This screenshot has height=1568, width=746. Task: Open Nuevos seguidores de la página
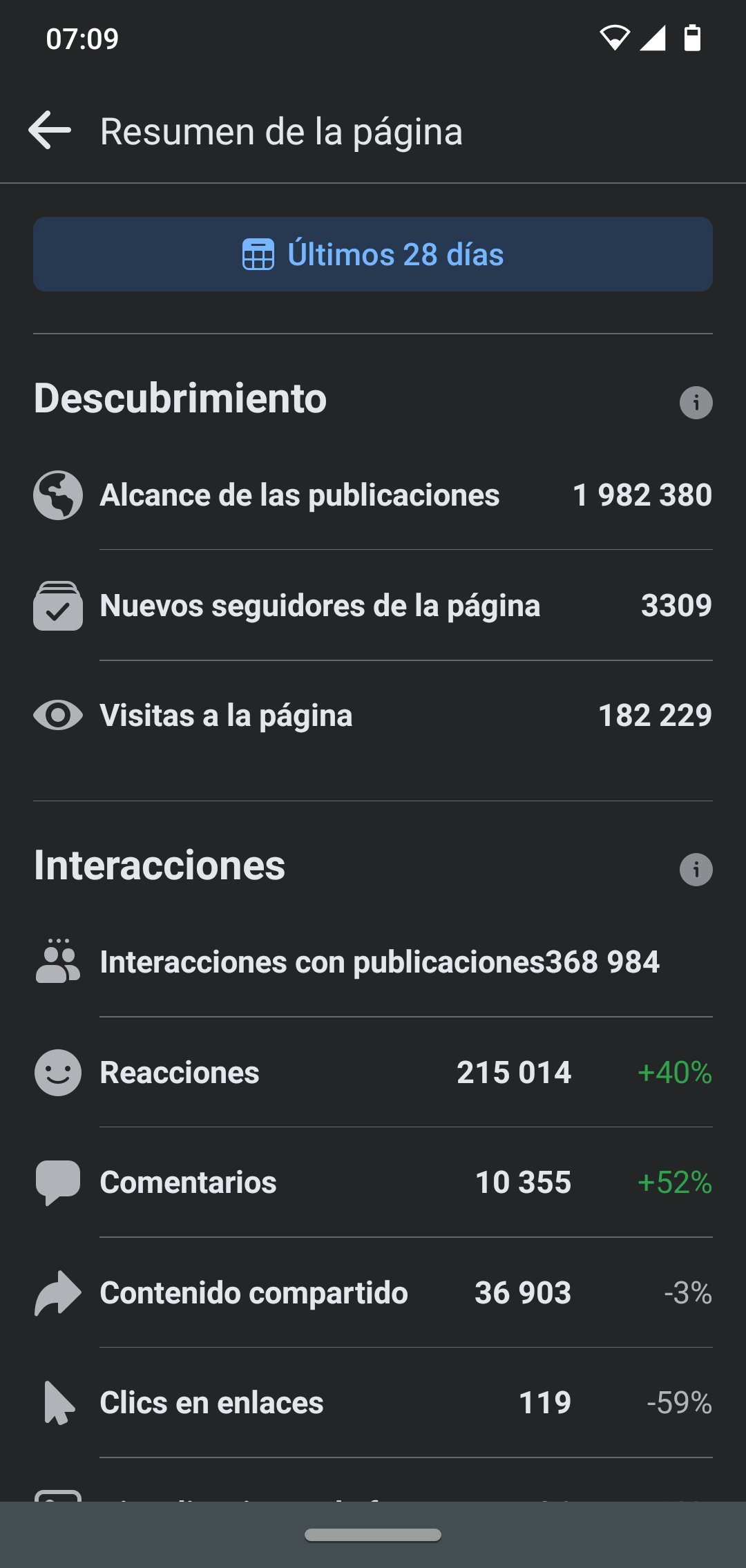(373, 606)
